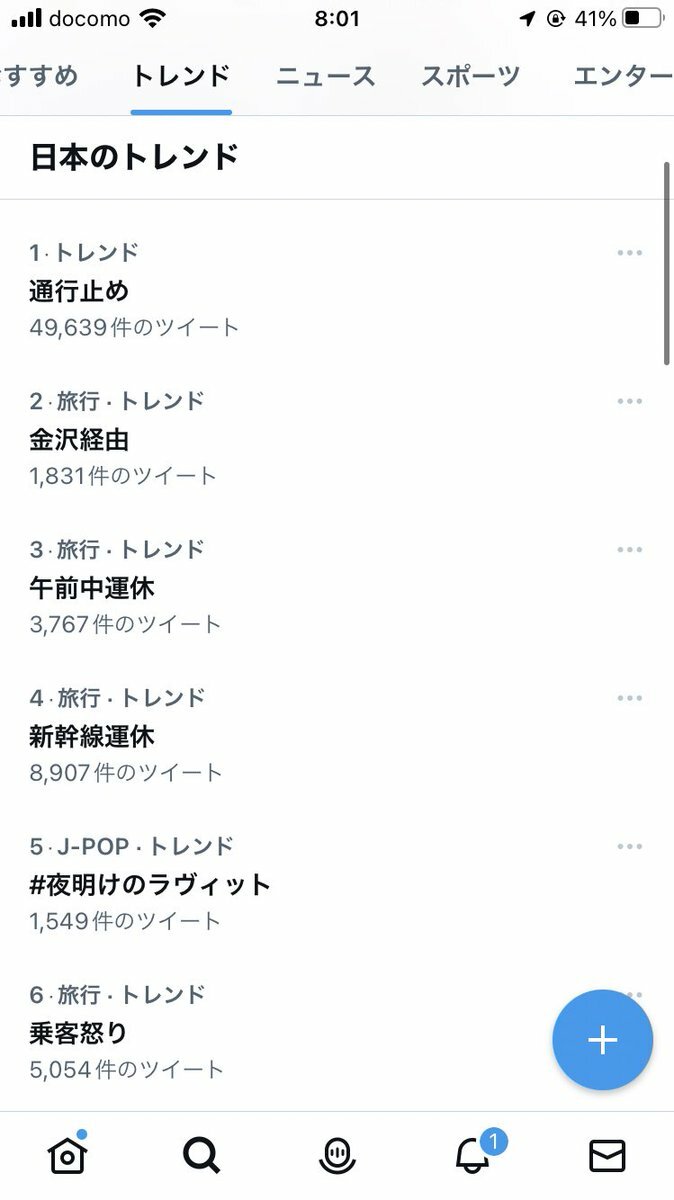Screen dimensions: 674x1200
Task: View tweets about 午前中運休
Action: point(92,587)
